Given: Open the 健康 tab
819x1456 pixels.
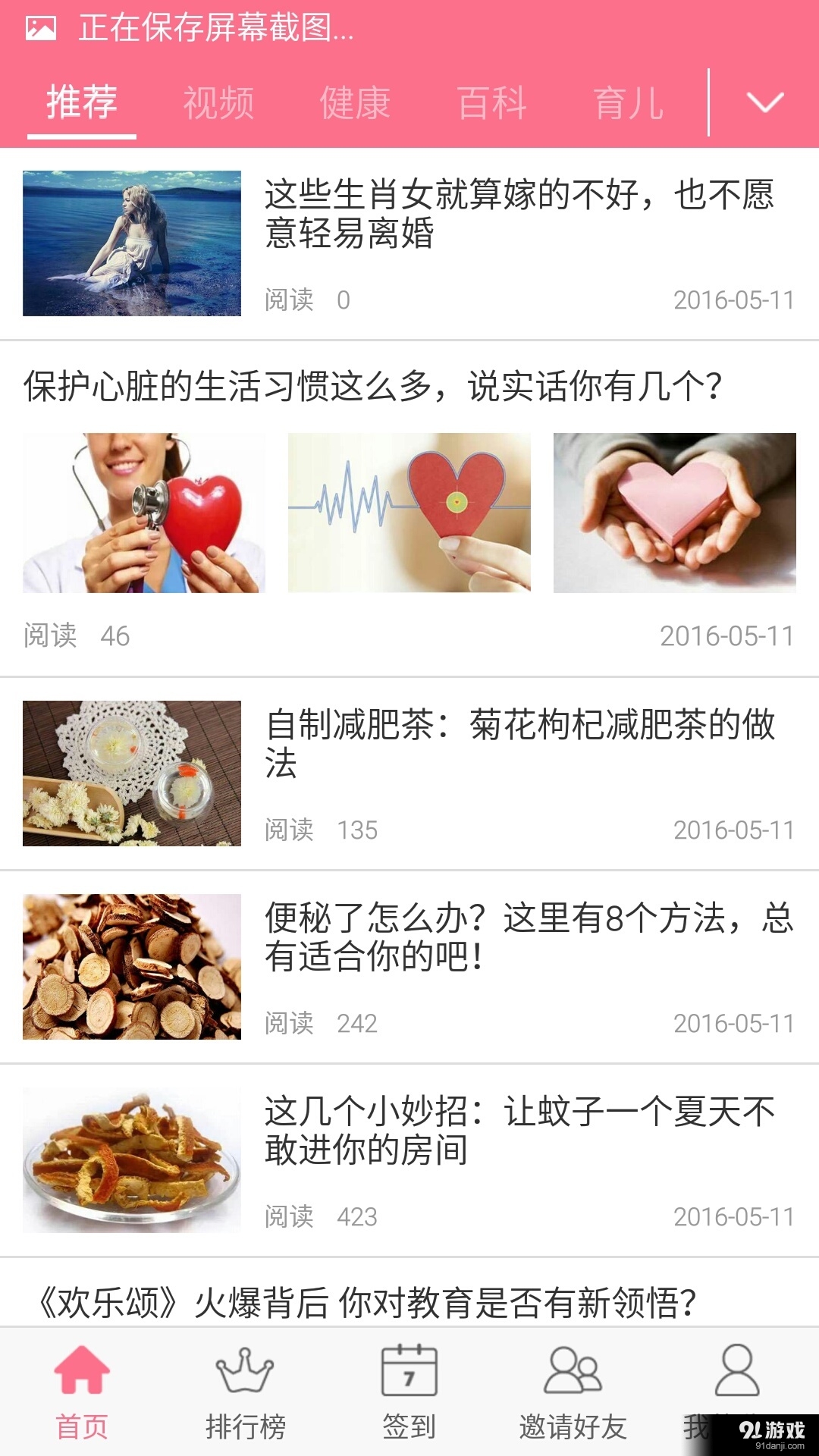Looking at the screenshot, I should (356, 102).
